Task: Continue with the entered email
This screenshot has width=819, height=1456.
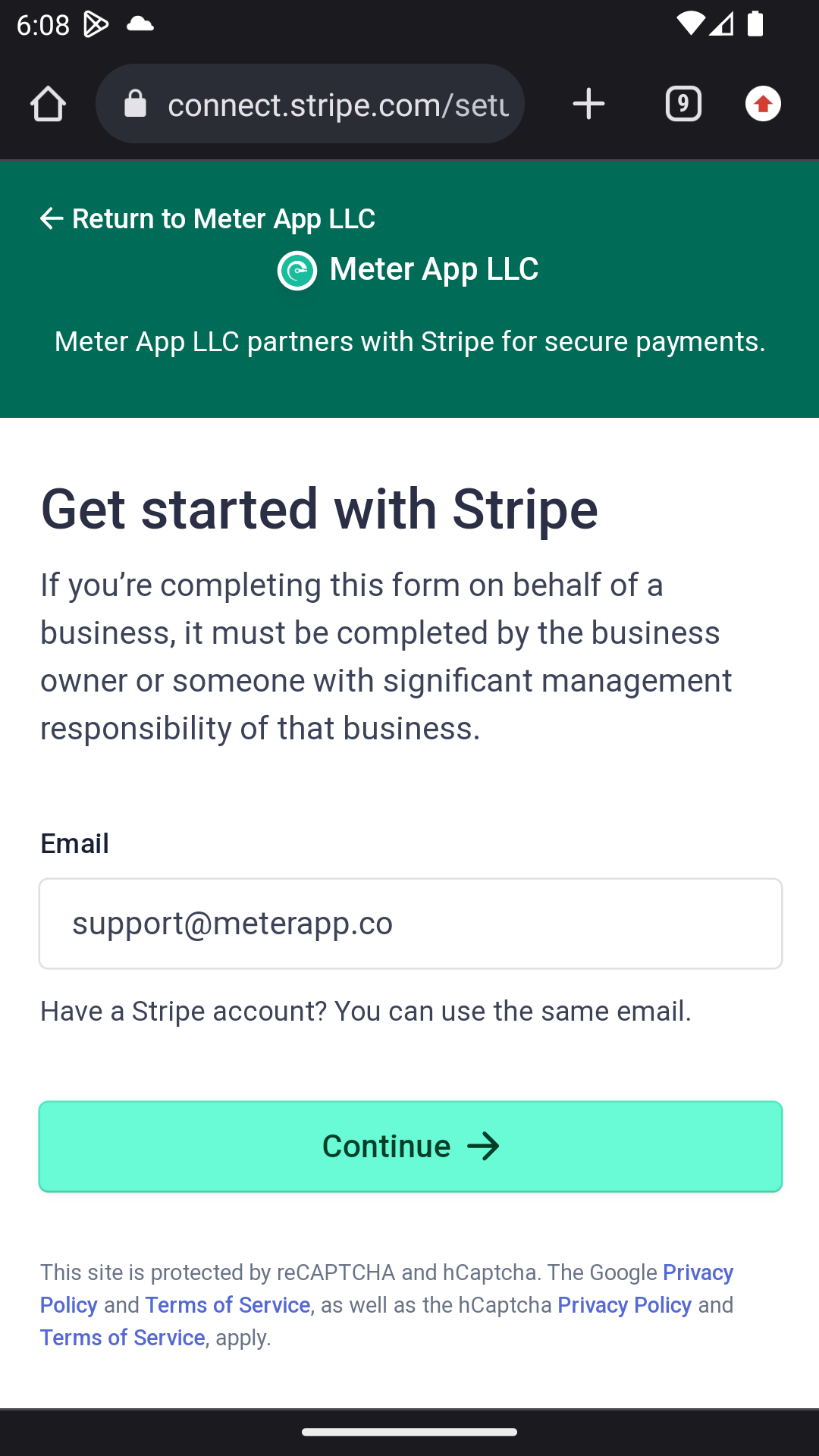Action: tap(410, 1147)
